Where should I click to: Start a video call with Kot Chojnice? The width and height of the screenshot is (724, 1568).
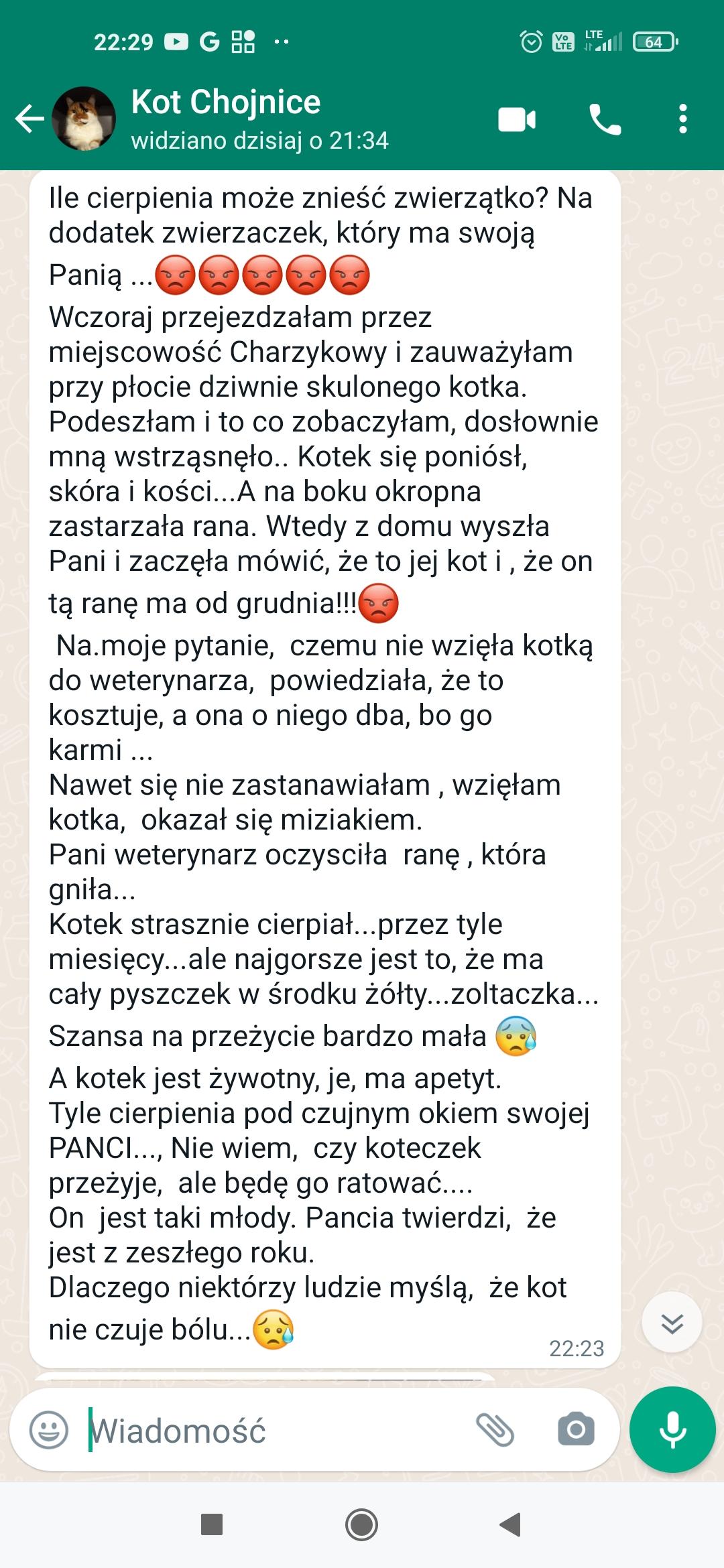(x=517, y=120)
